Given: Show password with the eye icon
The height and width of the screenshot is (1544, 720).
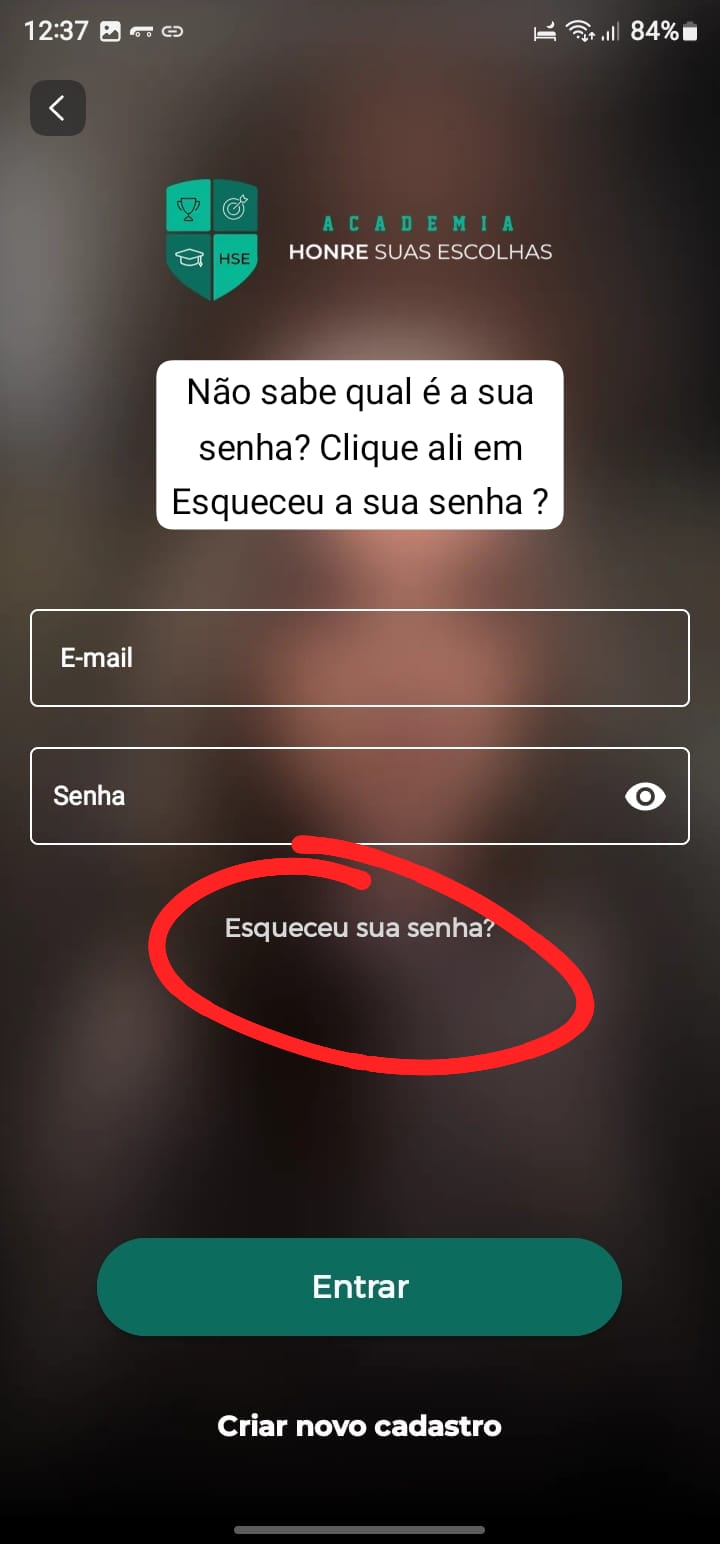Looking at the screenshot, I should (645, 796).
